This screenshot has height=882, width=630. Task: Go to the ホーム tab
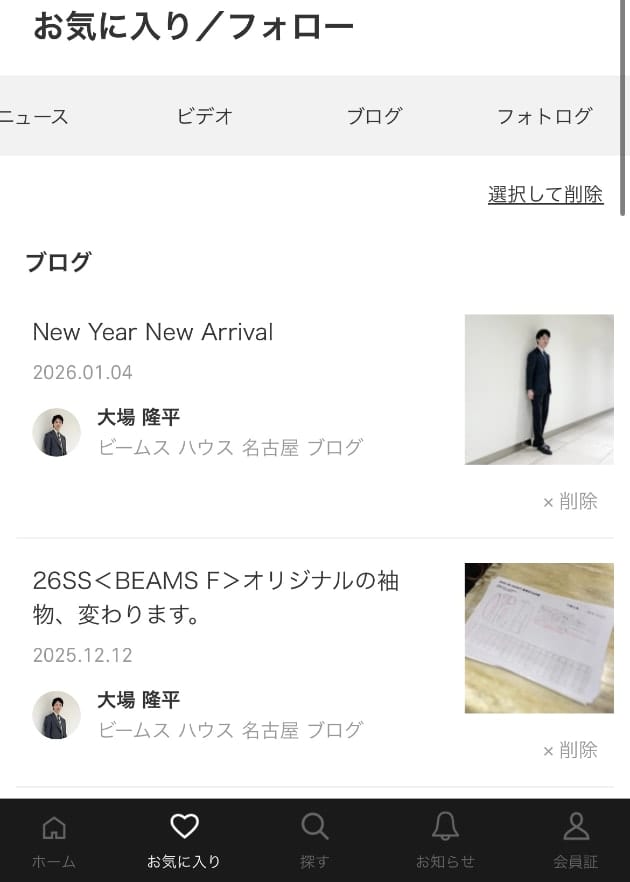click(x=54, y=840)
